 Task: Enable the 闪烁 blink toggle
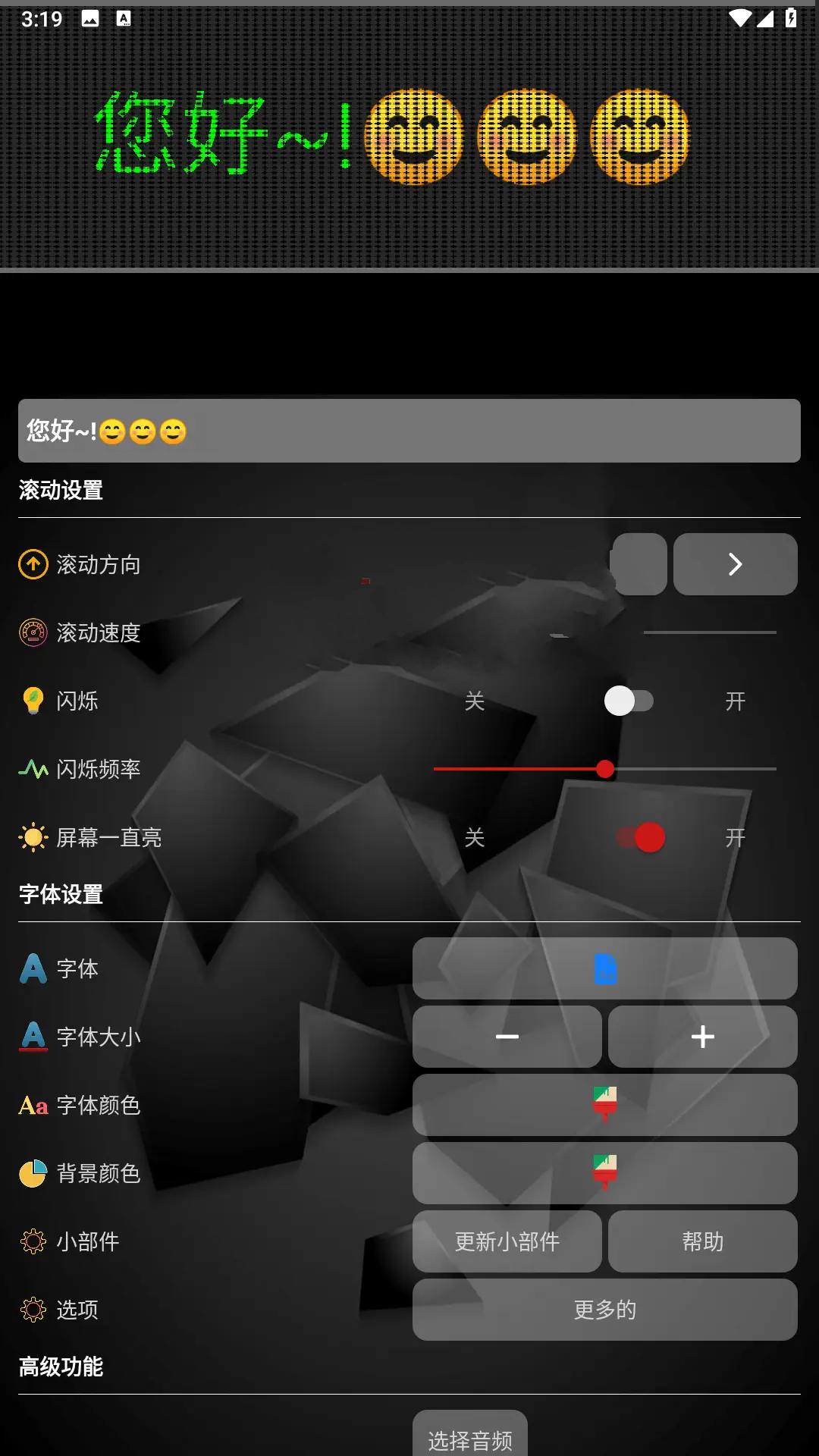tap(629, 701)
